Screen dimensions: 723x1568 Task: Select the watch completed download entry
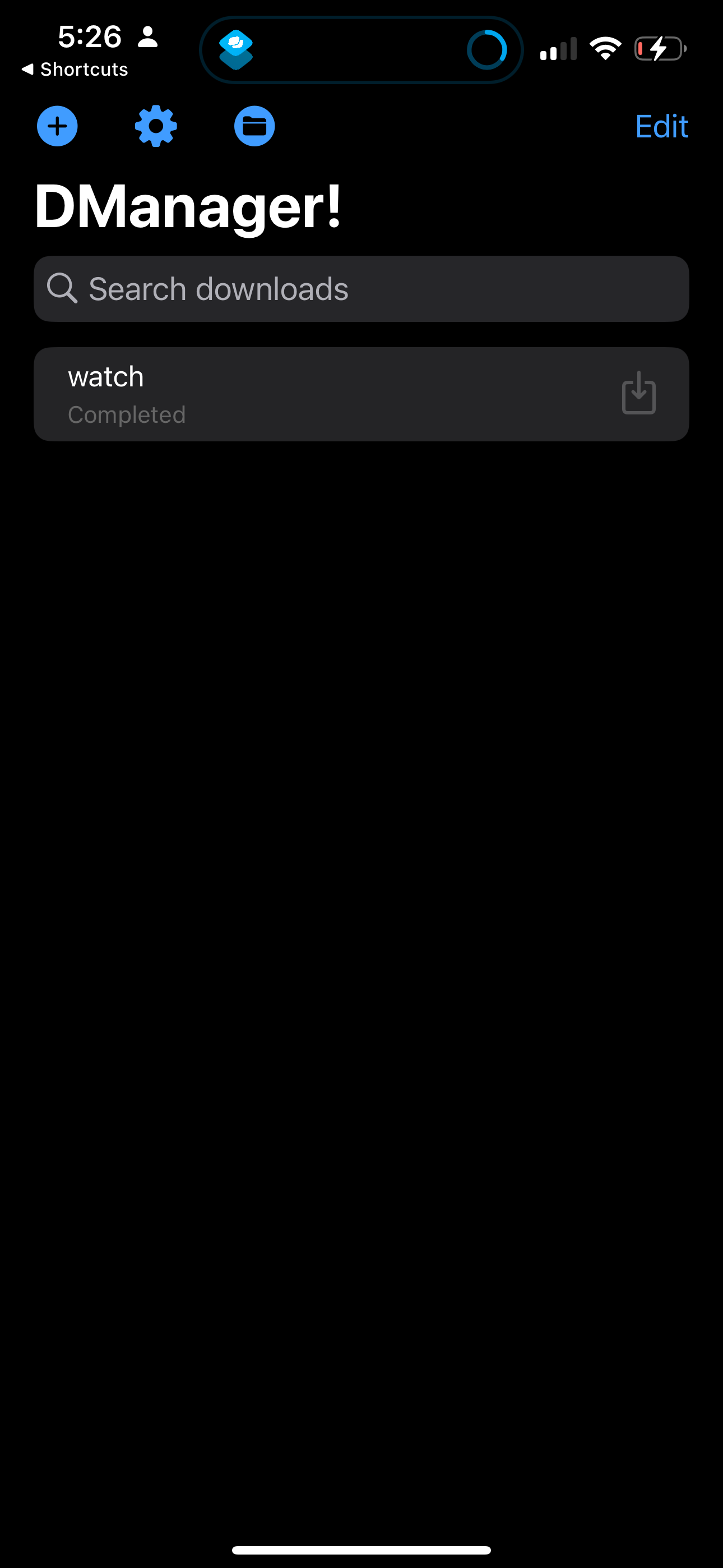[x=361, y=394]
